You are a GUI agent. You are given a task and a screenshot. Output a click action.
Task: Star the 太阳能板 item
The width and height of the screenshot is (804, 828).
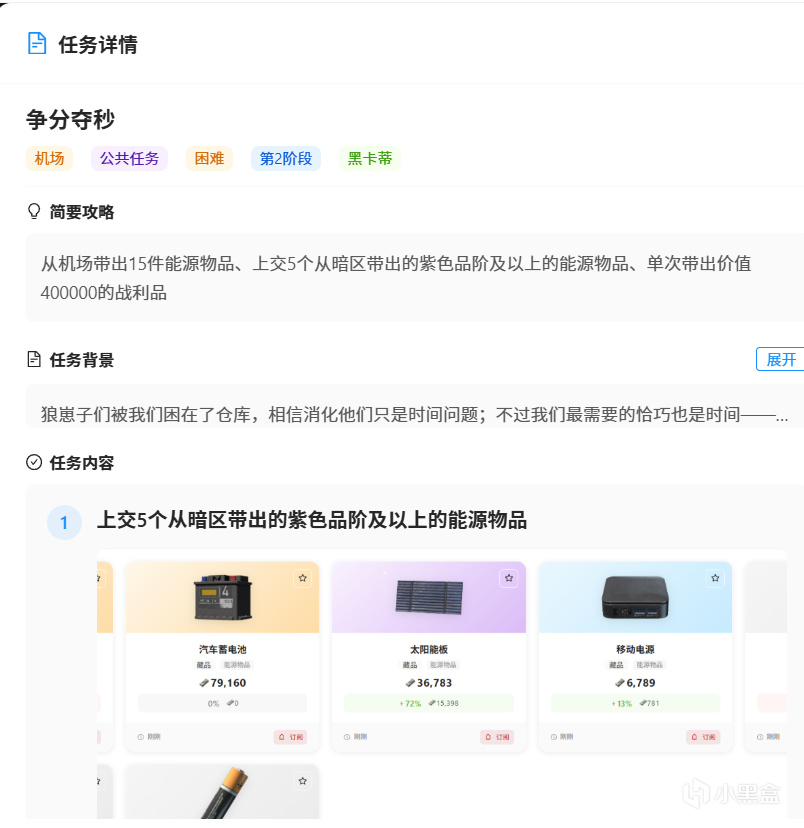click(508, 578)
